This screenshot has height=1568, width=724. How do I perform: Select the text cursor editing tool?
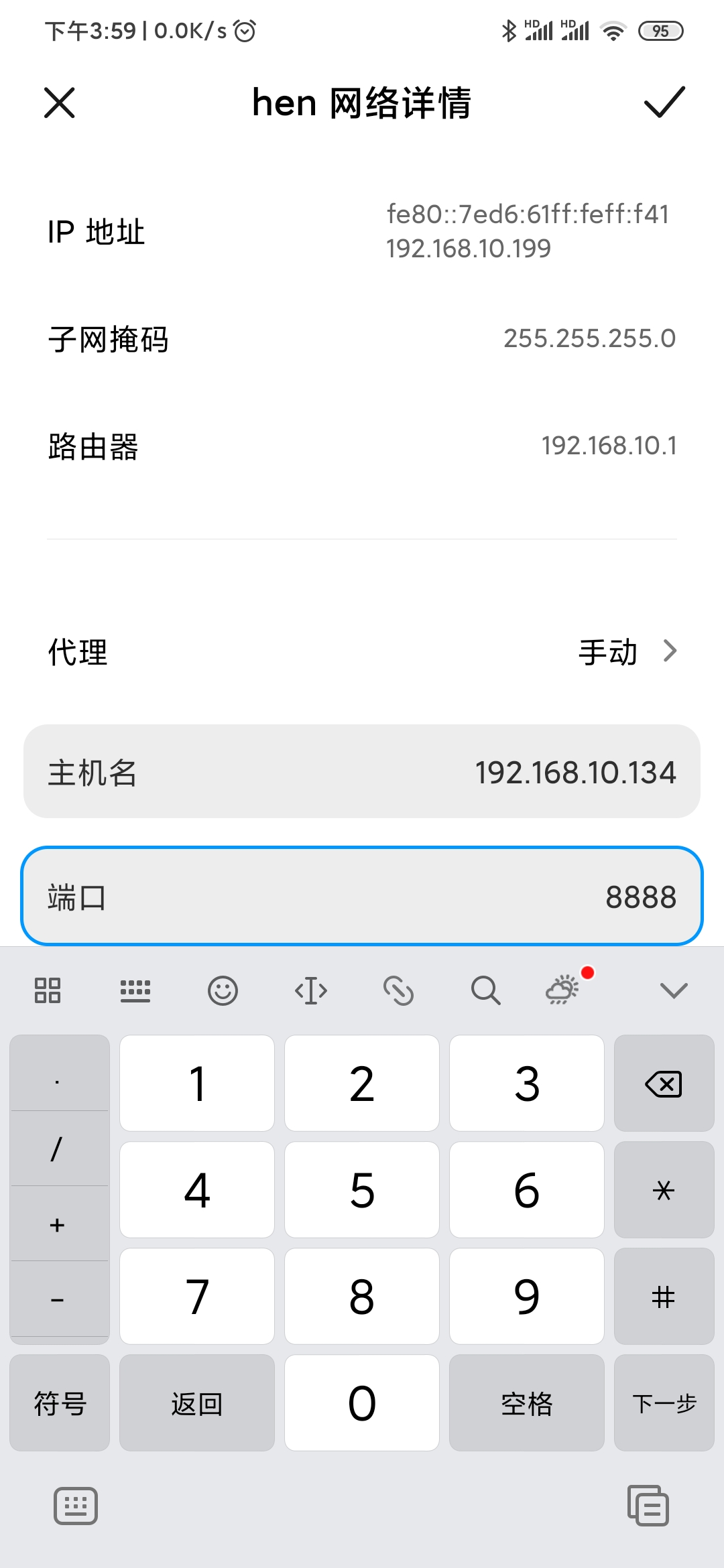(x=310, y=990)
